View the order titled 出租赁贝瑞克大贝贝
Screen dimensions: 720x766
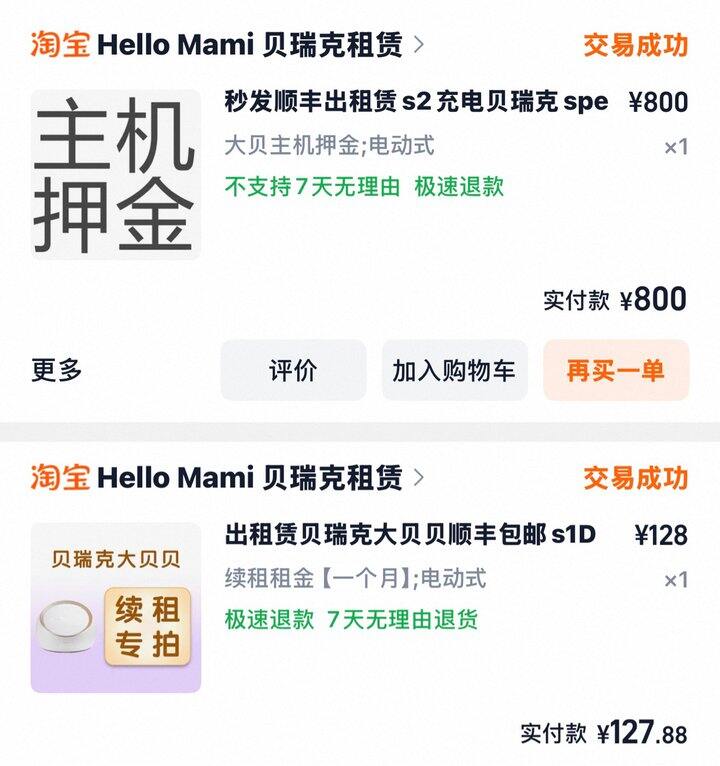(x=410, y=535)
